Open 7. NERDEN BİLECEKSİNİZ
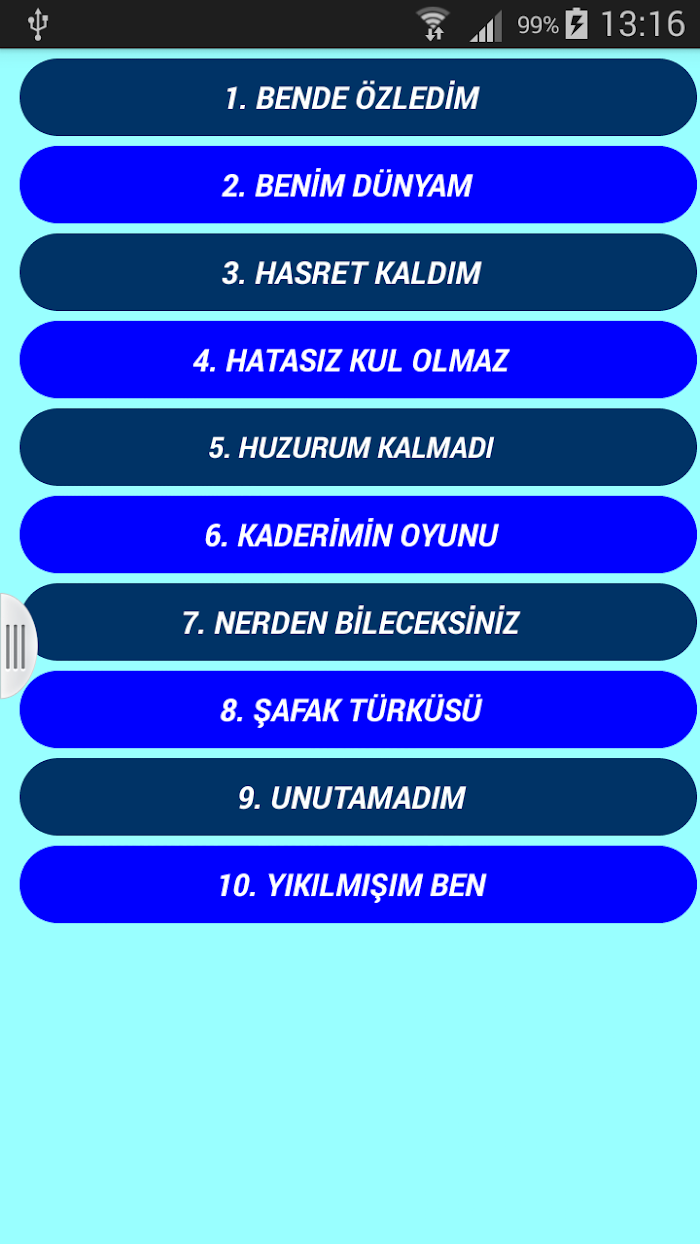The image size is (700, 1244). [357, 622]
